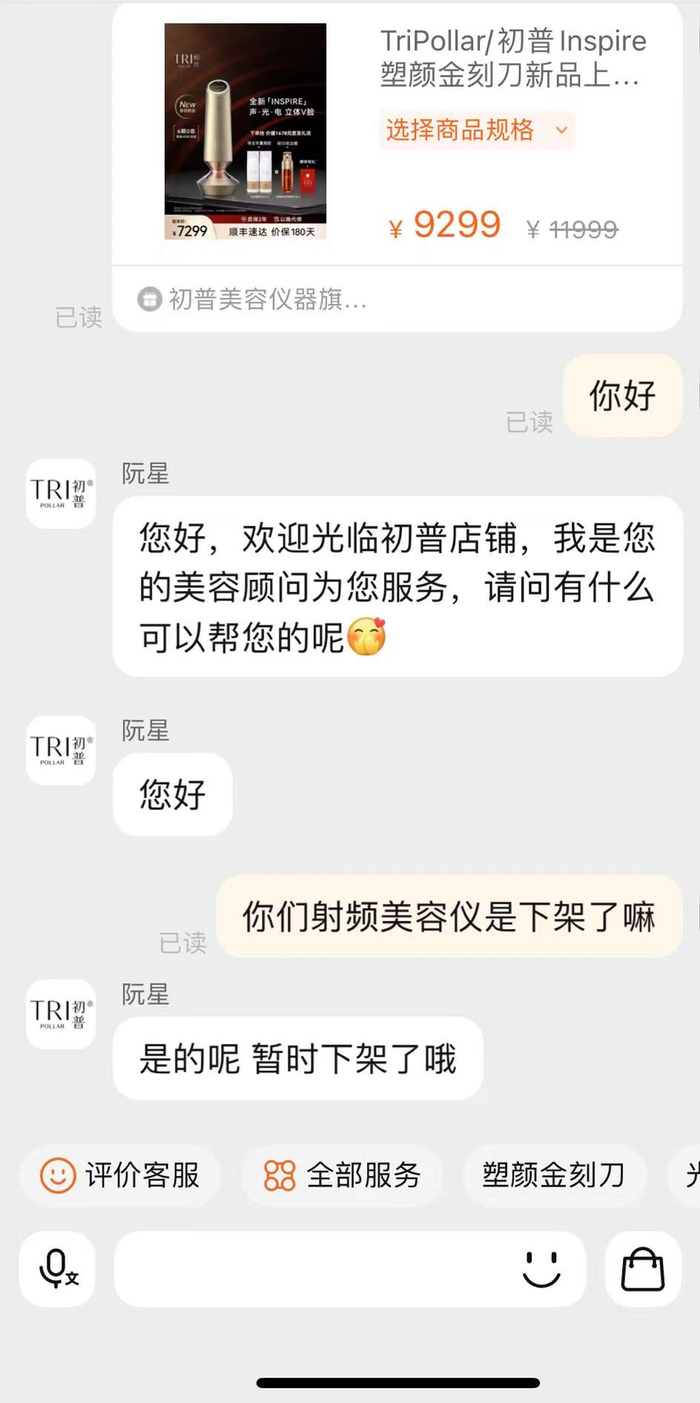Tap the 评价客服 chip
This screenshot has height=1403, width=700.
(120, 1175)
